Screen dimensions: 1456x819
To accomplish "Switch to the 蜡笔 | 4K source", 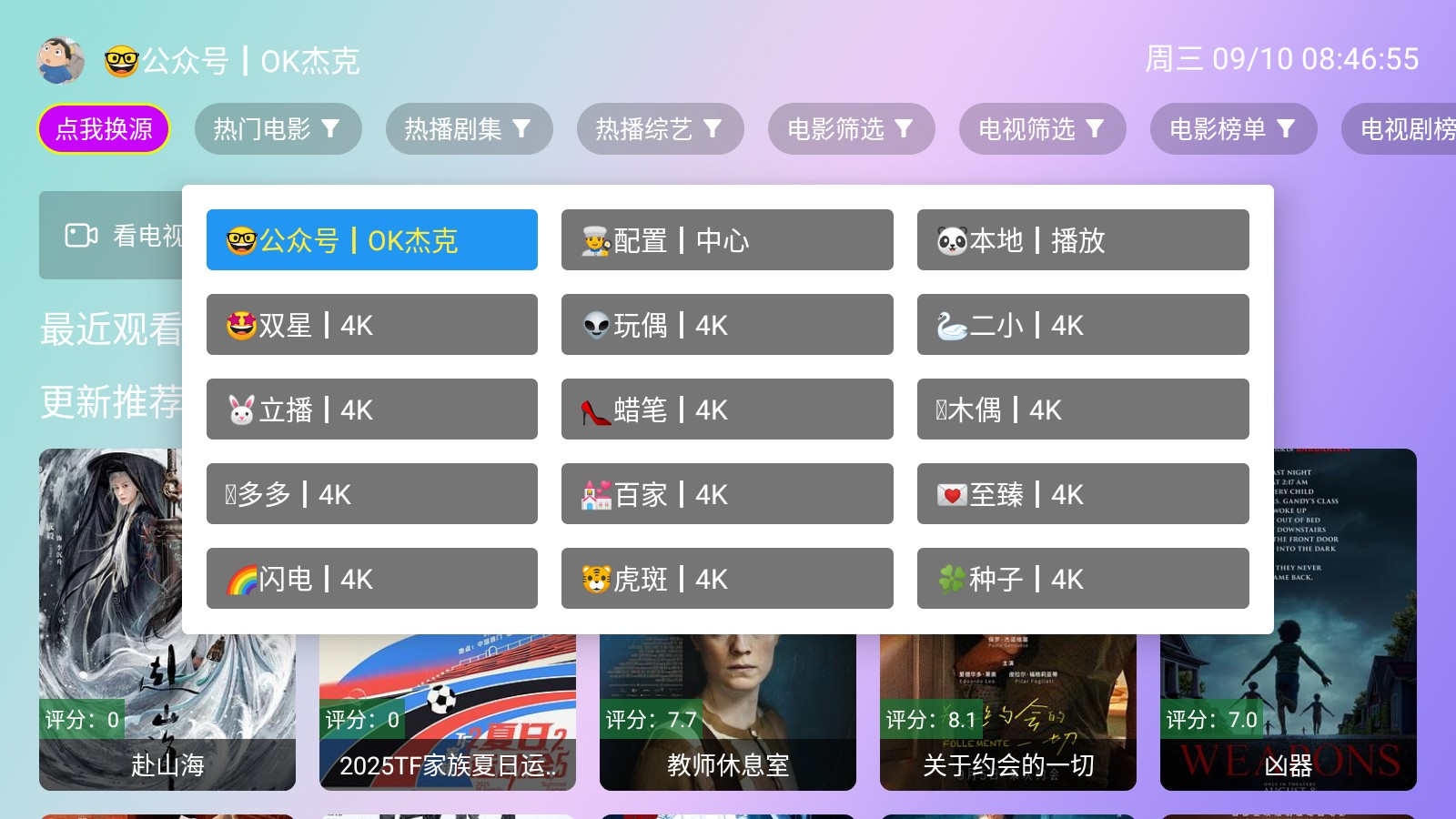I will point(727,409).
